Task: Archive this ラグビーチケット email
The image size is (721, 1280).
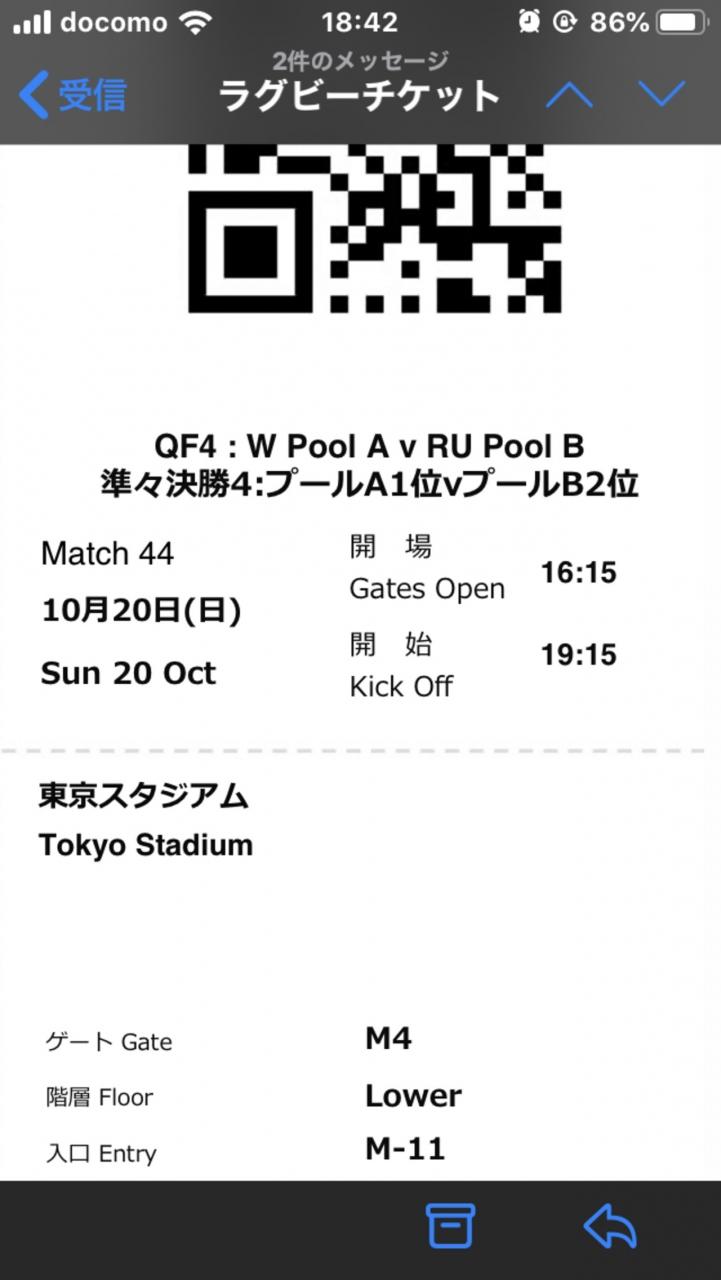Action: (x=450, y=1225)
